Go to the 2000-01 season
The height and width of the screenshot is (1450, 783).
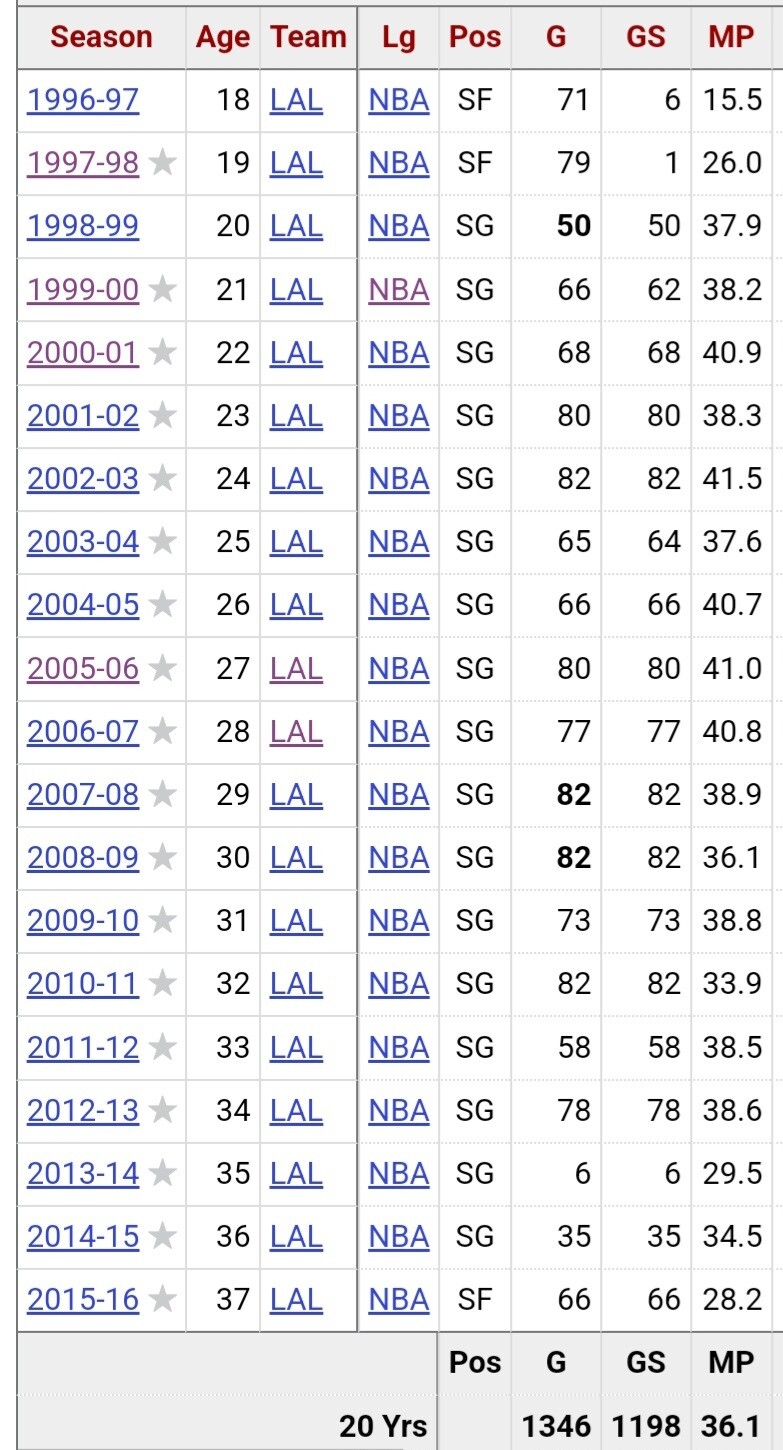click(x=82, y=353)
